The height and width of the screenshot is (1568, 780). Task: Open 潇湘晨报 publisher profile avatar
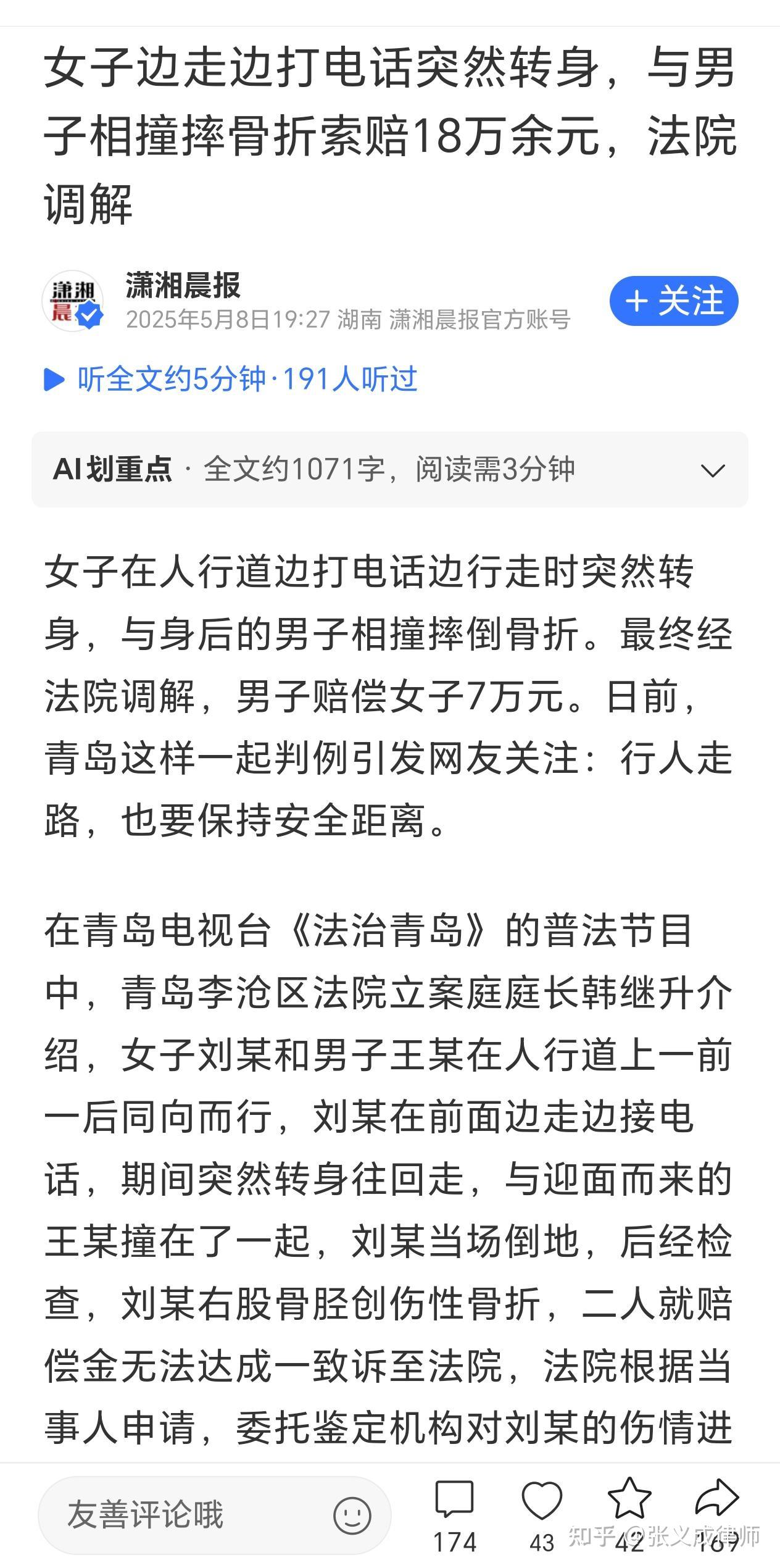(72, 301)
